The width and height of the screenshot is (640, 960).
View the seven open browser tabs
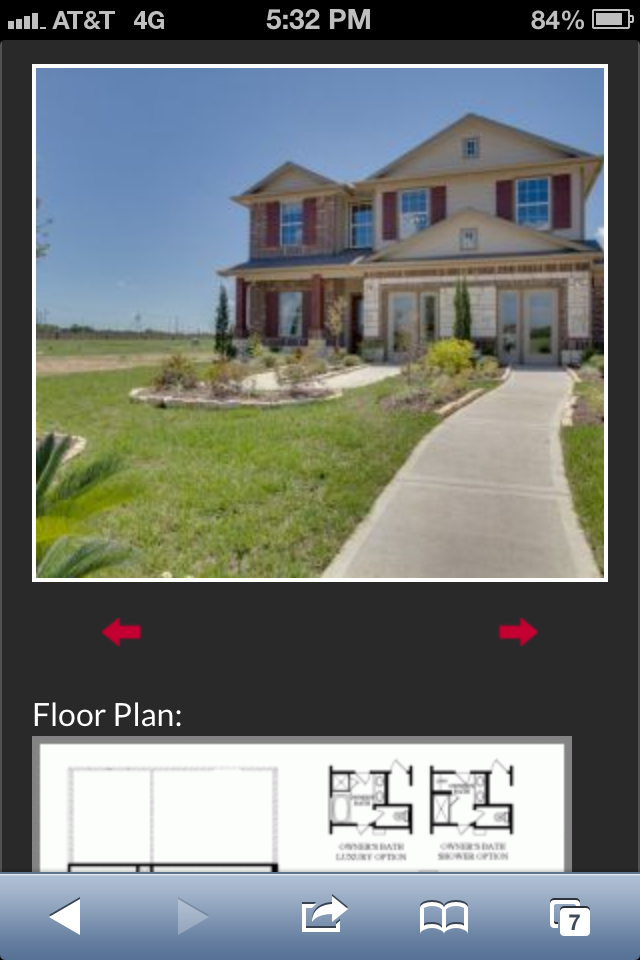(x=569, y=917)
